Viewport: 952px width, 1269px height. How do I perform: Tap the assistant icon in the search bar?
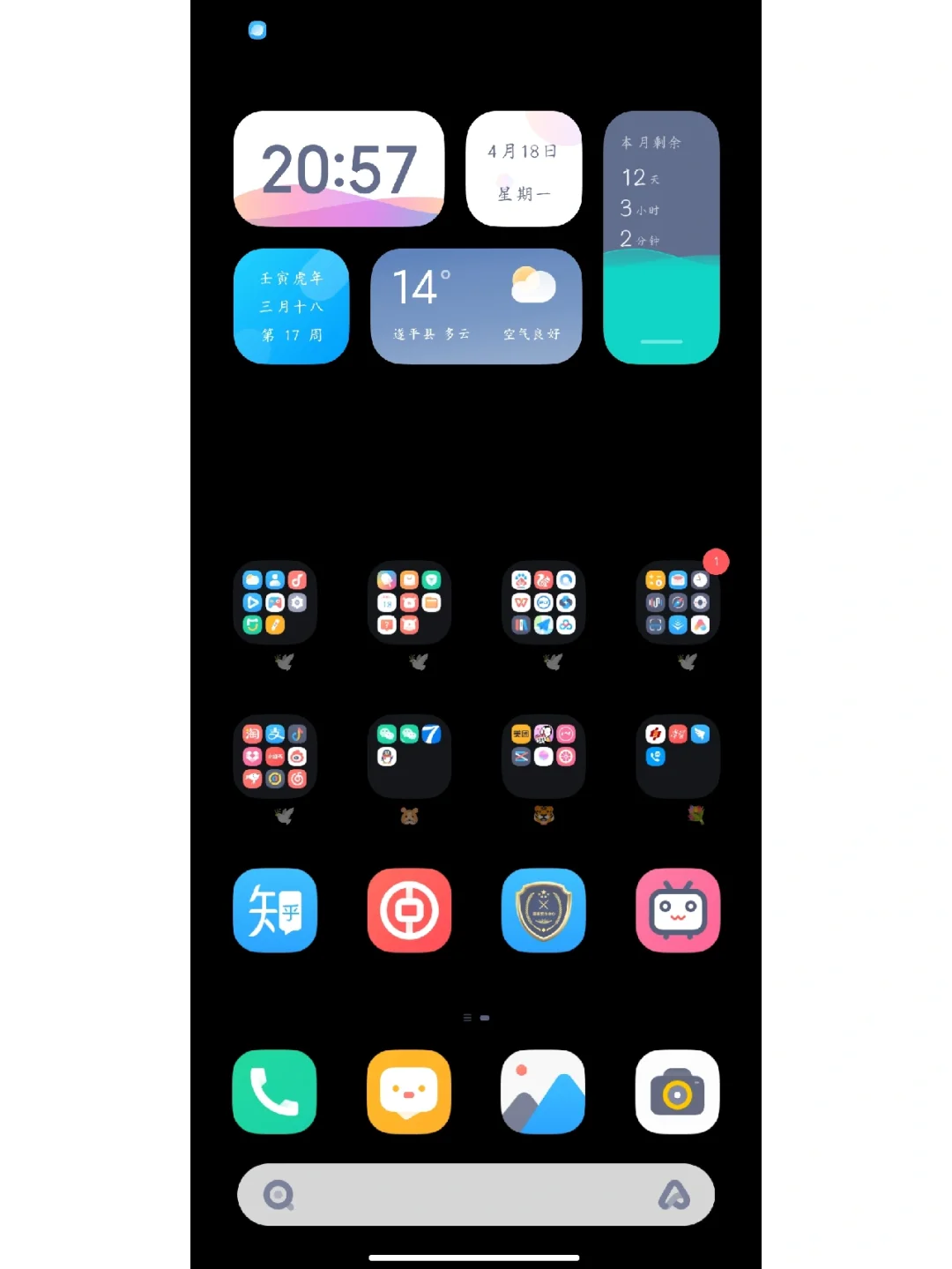pos(674,1195)
